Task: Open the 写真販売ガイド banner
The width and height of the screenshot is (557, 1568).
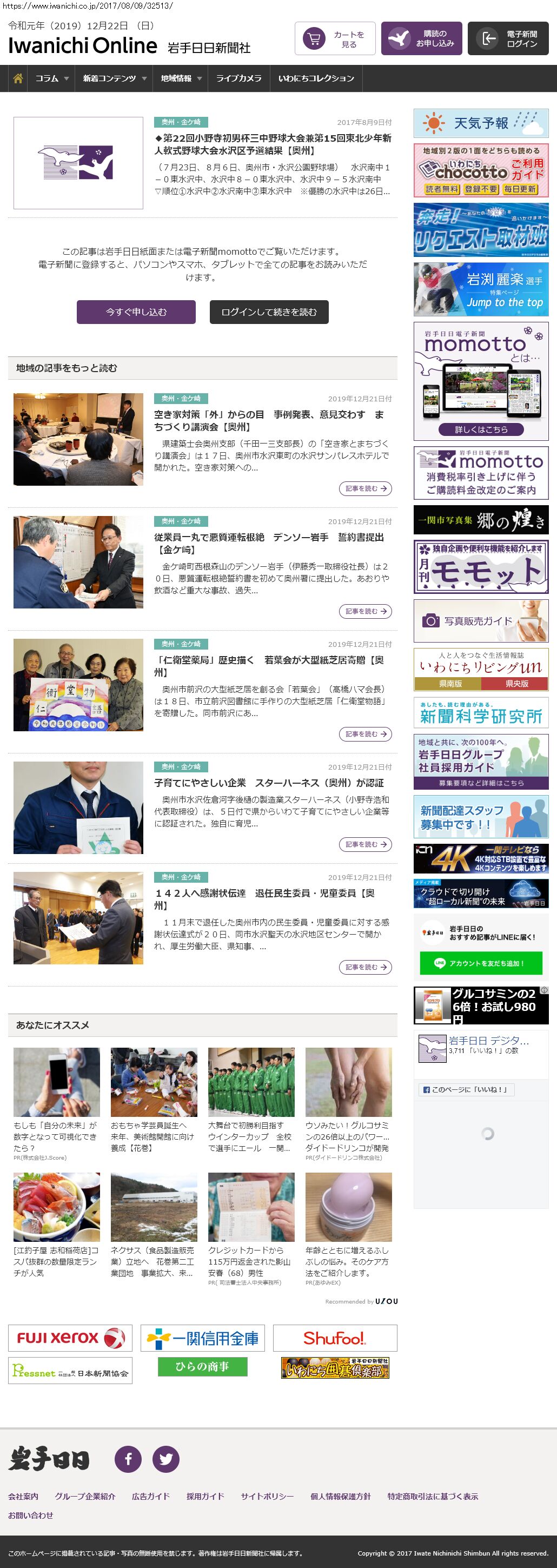Action: click(x=481, y=621)
